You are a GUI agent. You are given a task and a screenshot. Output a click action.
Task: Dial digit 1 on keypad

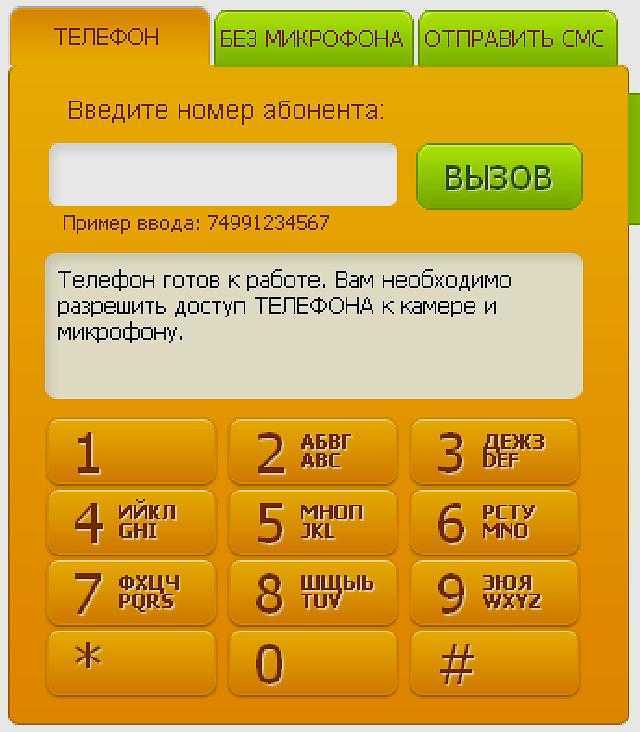131,452
